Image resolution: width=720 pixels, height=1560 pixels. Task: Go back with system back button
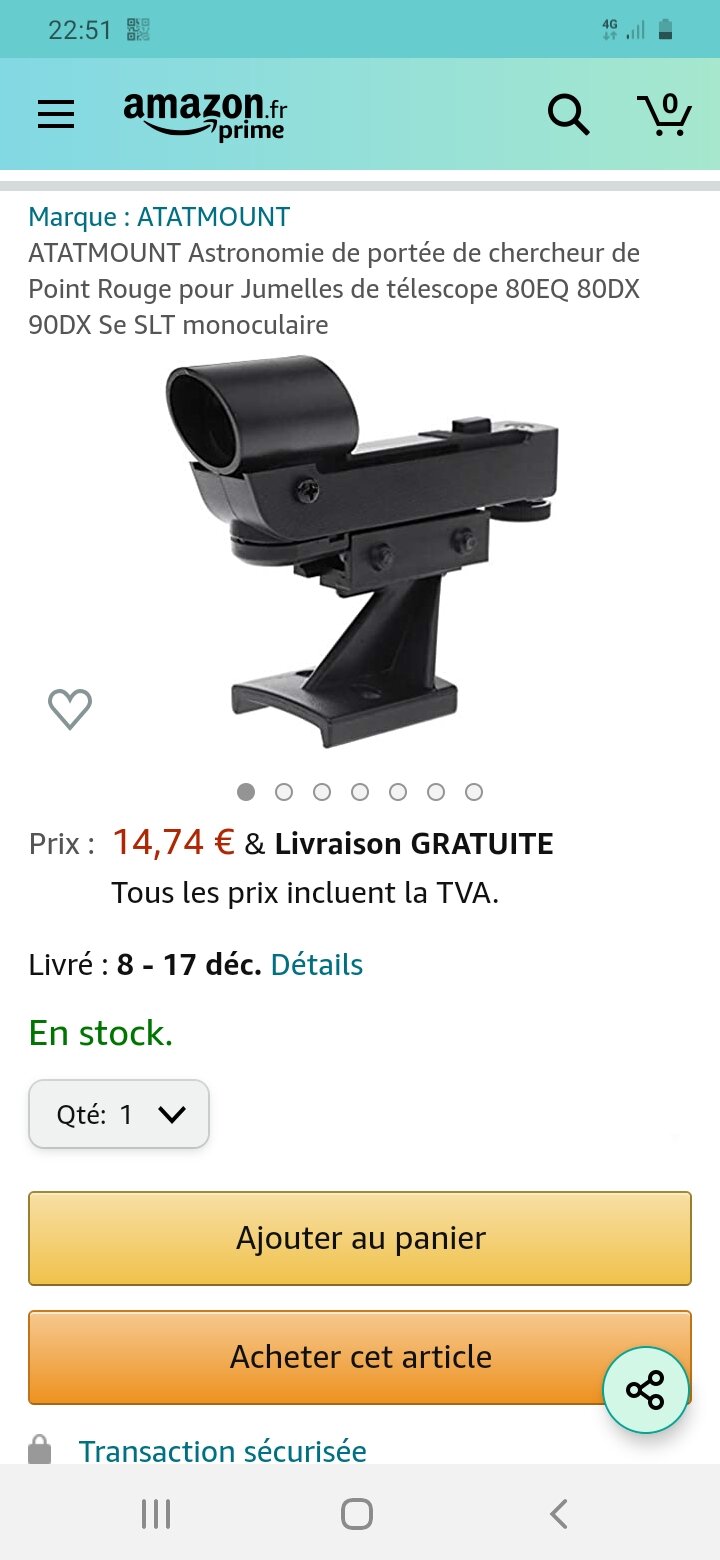click(x=559, y=1514)
